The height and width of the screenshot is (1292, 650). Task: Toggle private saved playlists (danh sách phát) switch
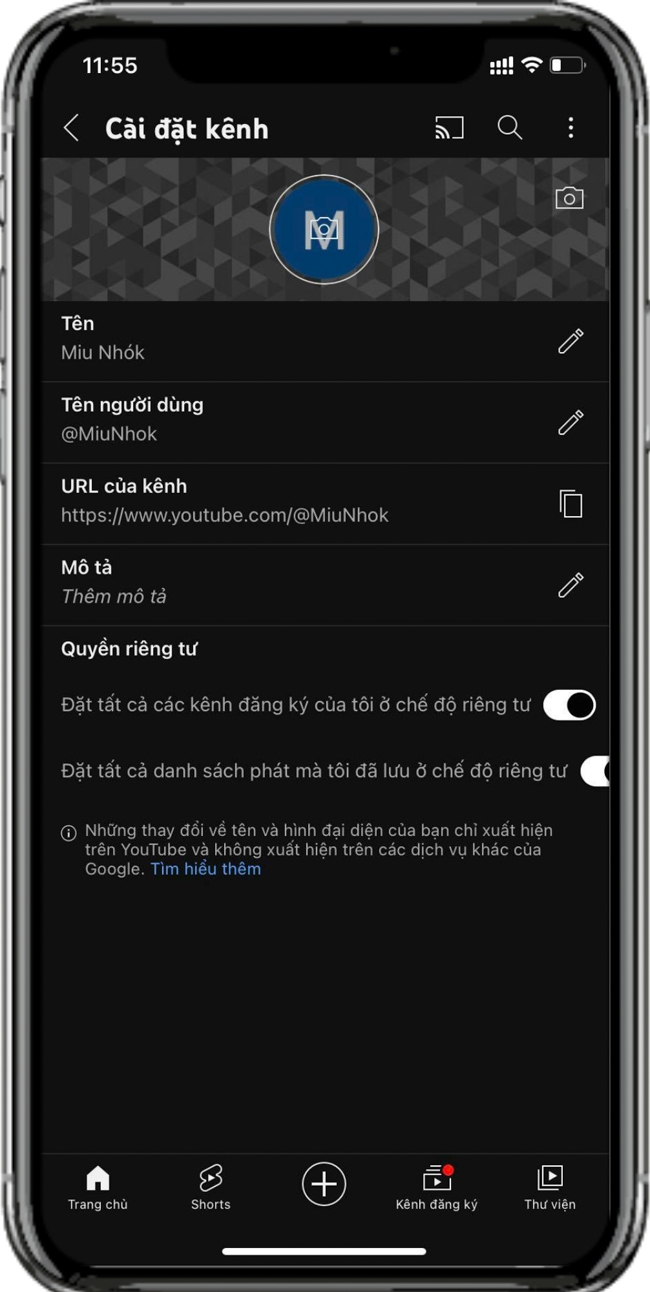[596, 771]
